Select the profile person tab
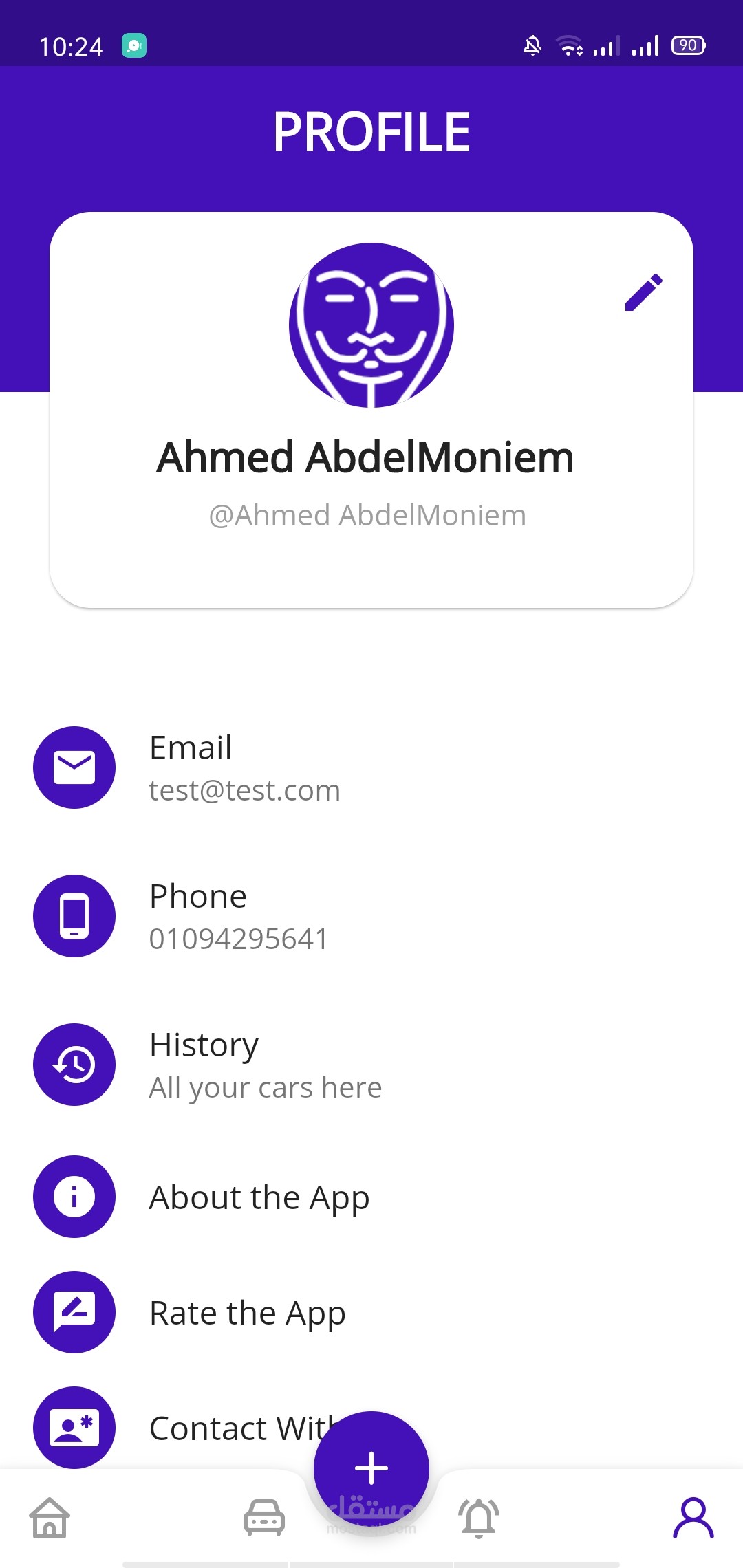743x1568 pixels. coord(693,1518)
